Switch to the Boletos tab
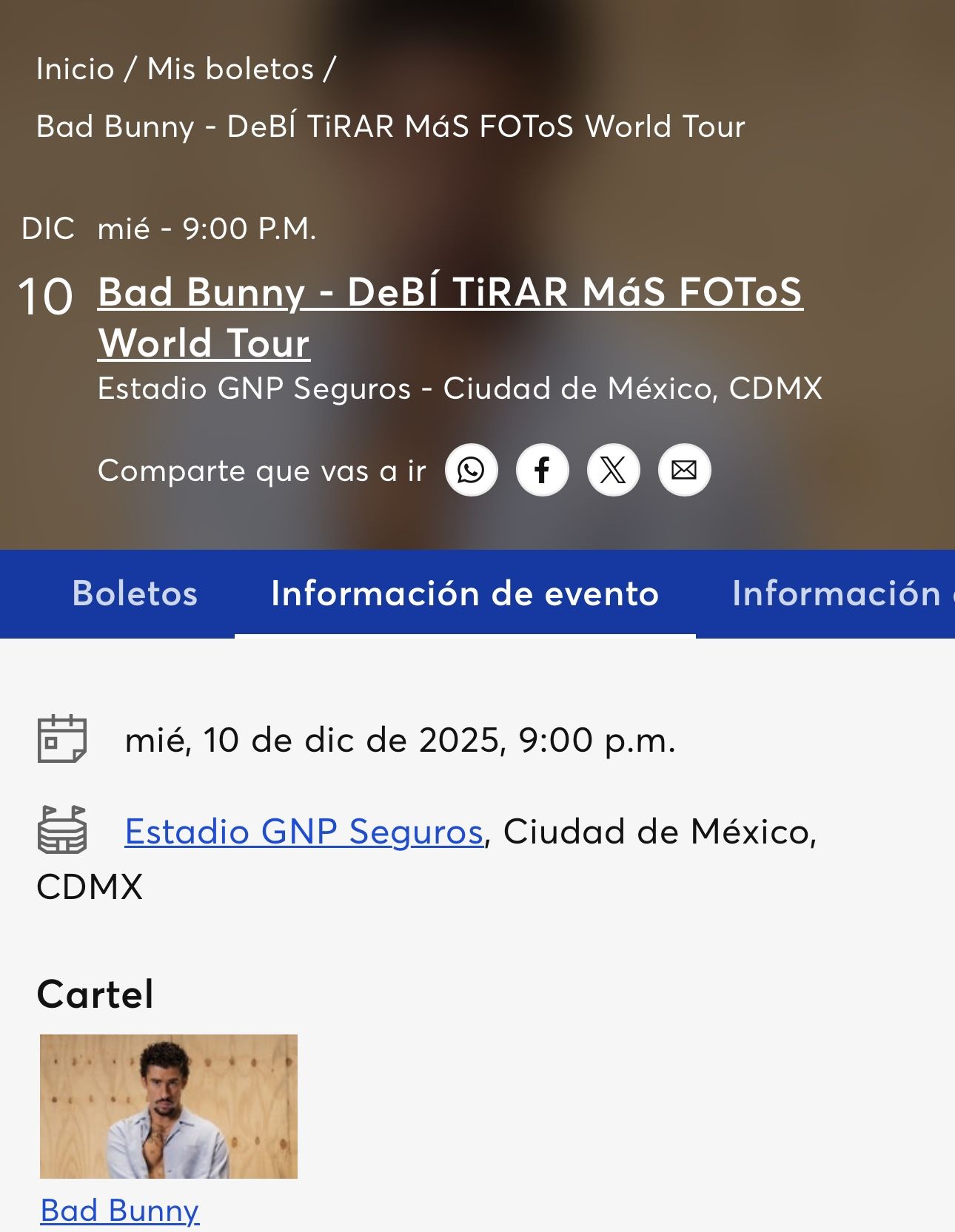 pyautogui.click(x=135, y=593)
